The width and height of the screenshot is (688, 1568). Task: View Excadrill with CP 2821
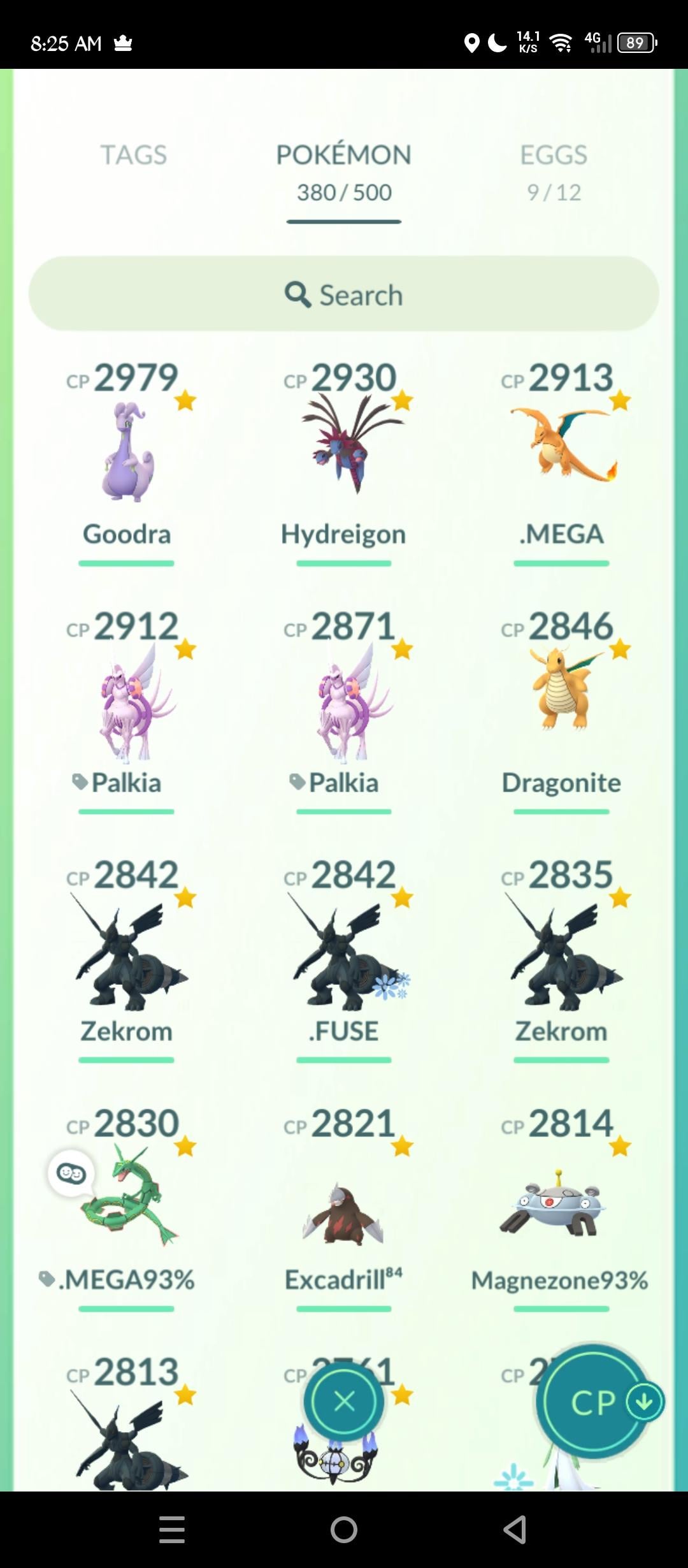pos(344,1211)
